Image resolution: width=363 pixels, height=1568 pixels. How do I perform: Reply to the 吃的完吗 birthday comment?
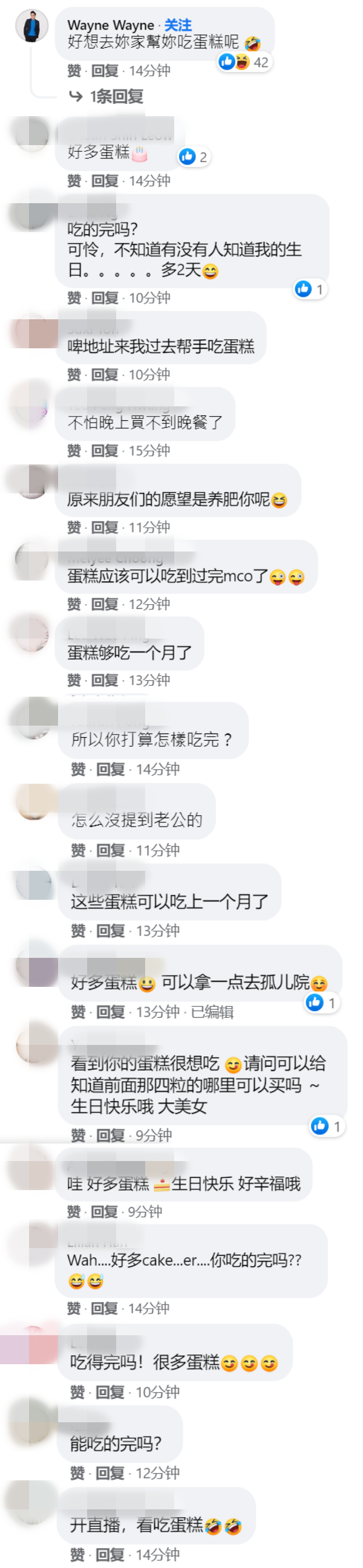(104, 298)
